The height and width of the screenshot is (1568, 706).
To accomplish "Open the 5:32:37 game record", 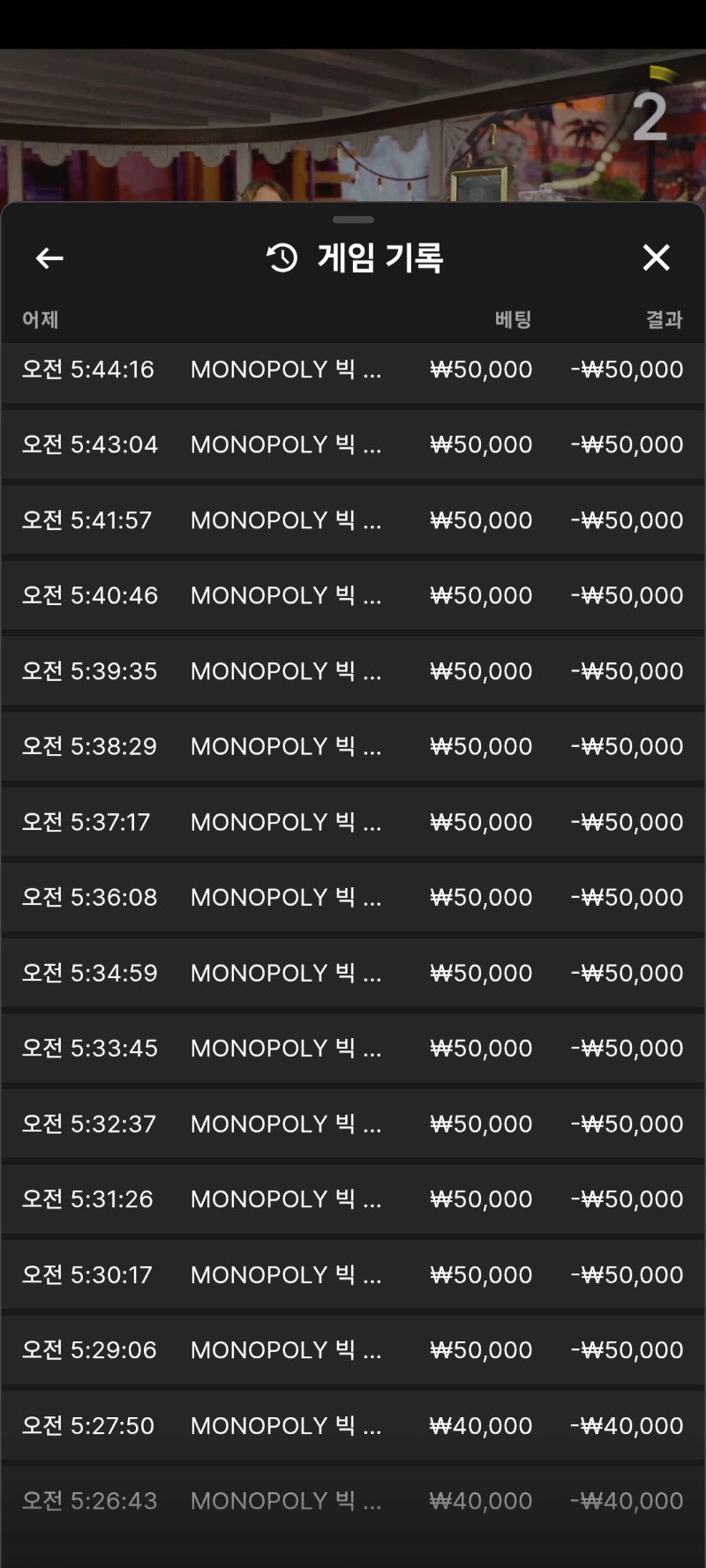I will click(353, 1124).
